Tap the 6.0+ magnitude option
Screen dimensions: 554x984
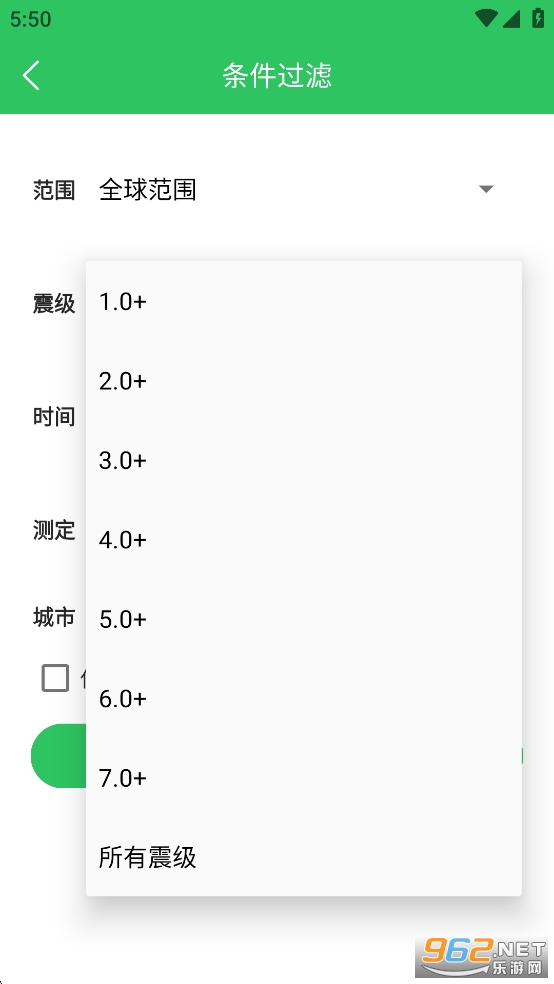coord(304,698)
